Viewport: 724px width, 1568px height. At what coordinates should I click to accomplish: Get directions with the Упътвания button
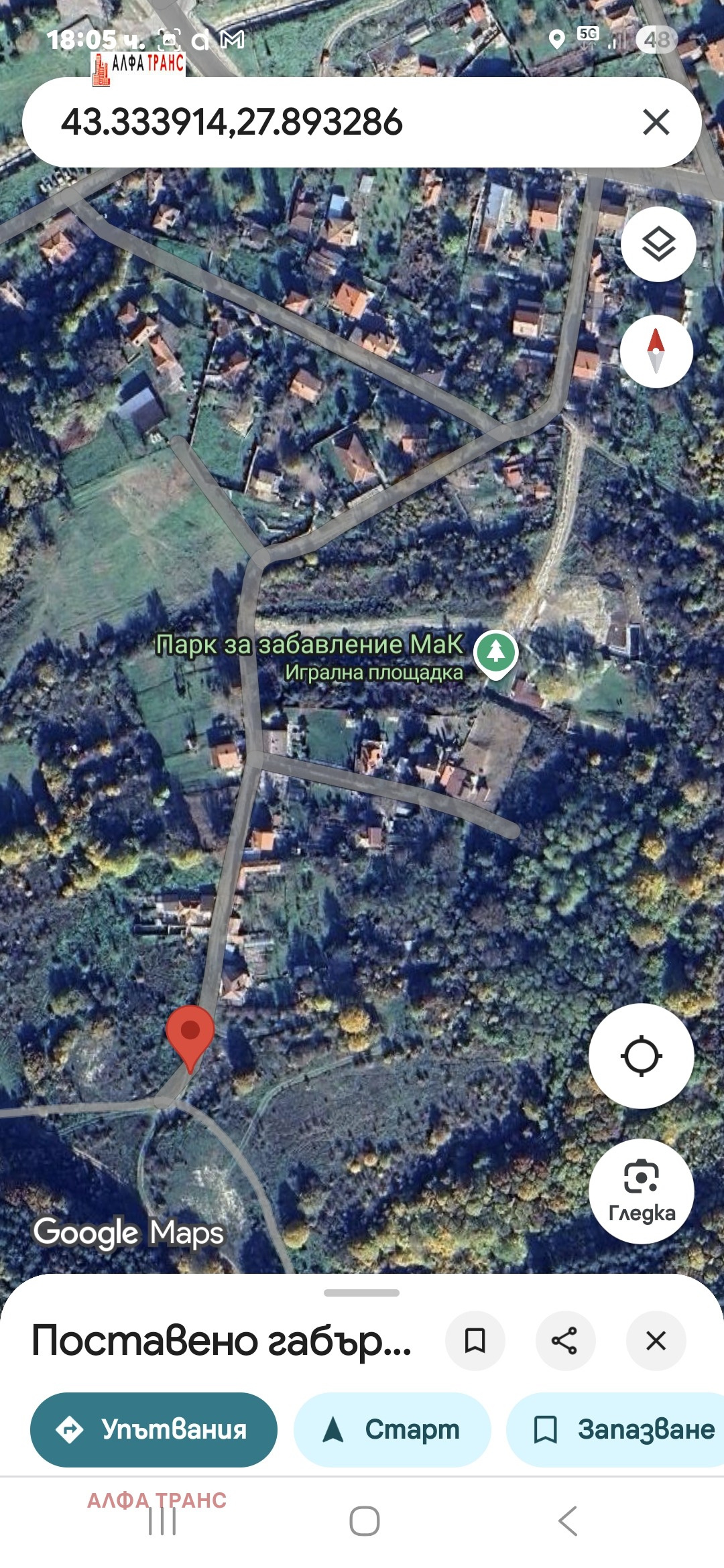(154, 1429)
